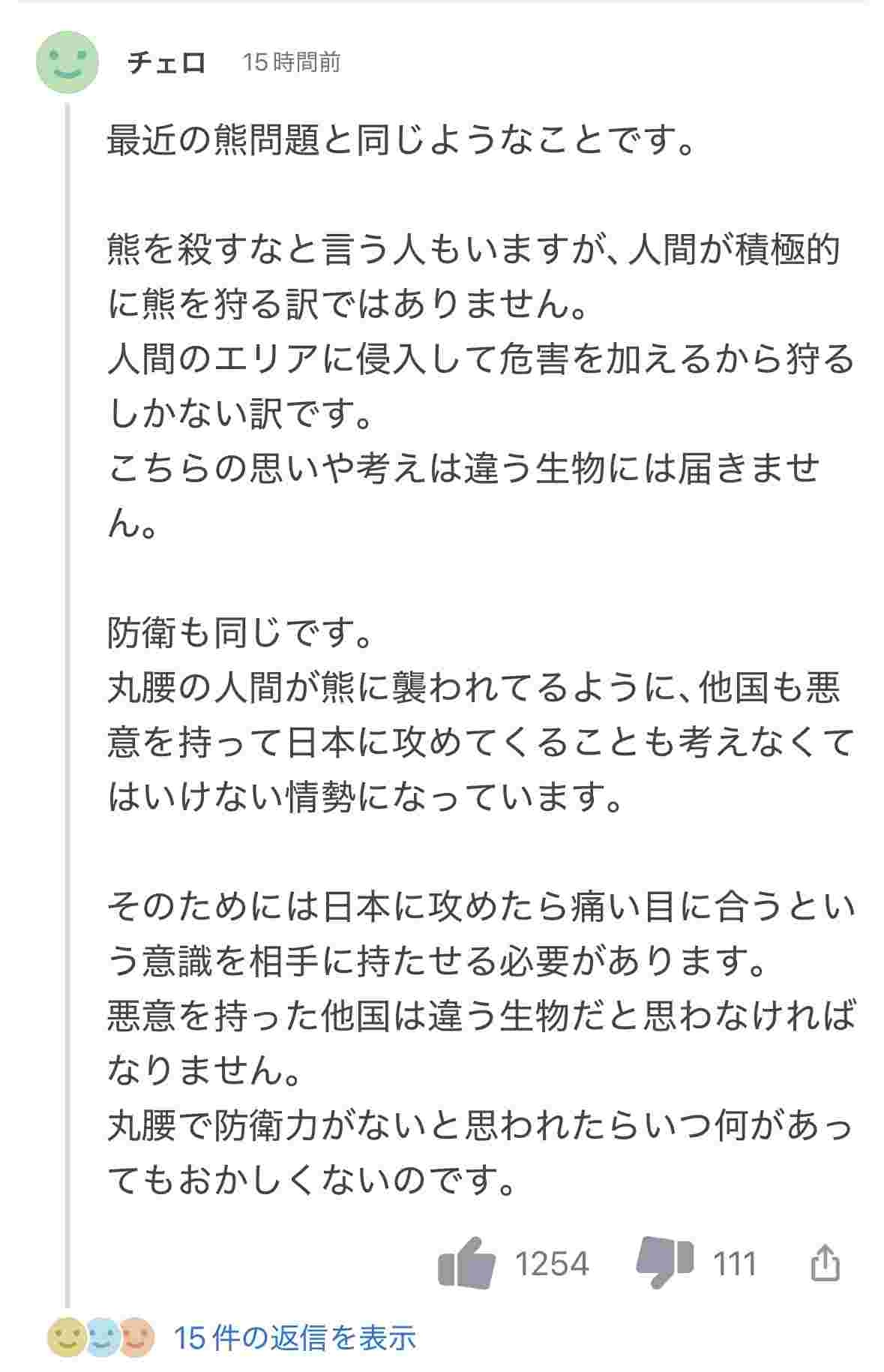Image resolution: width=884 pixels, height=1372 pixels.
Task: Dislike チェロ's comment with thumbs down
Action: click(664, 1264)
